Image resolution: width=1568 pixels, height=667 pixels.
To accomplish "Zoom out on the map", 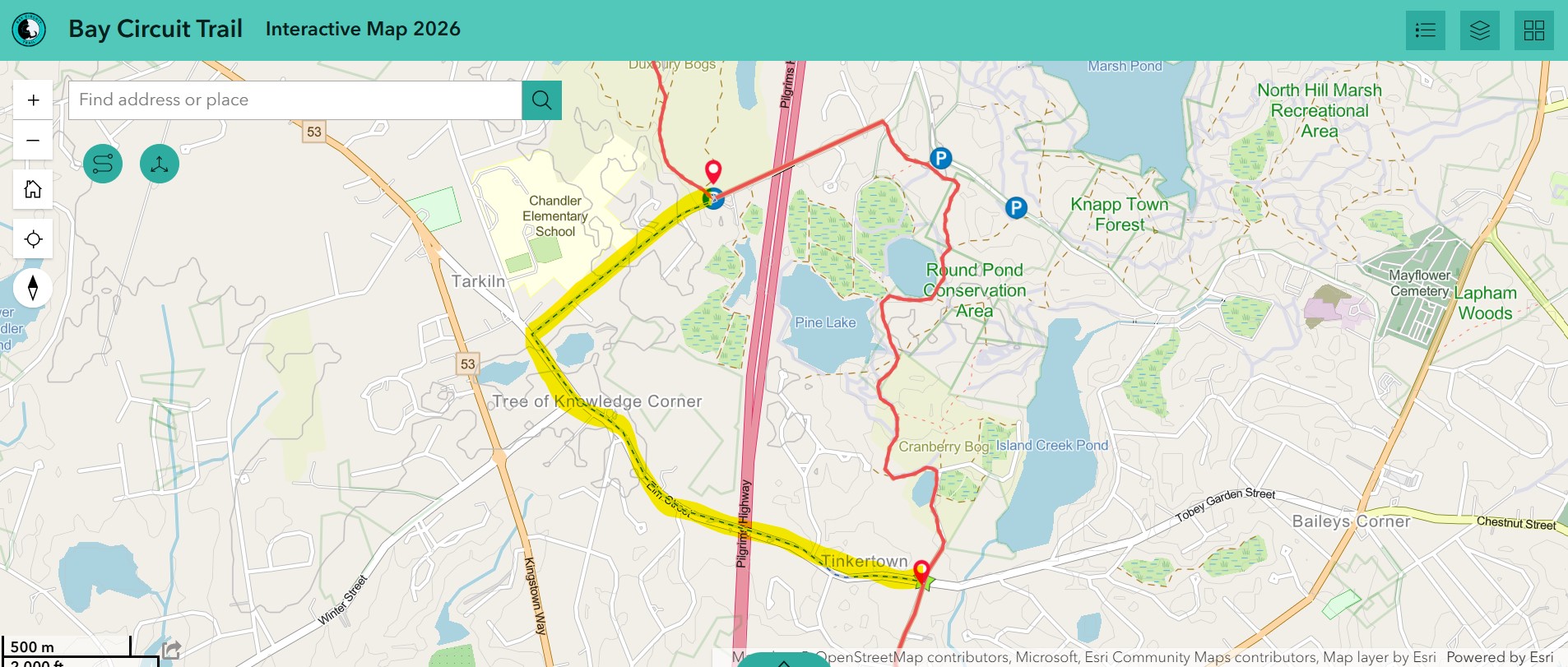I will (x=33, y=141).
